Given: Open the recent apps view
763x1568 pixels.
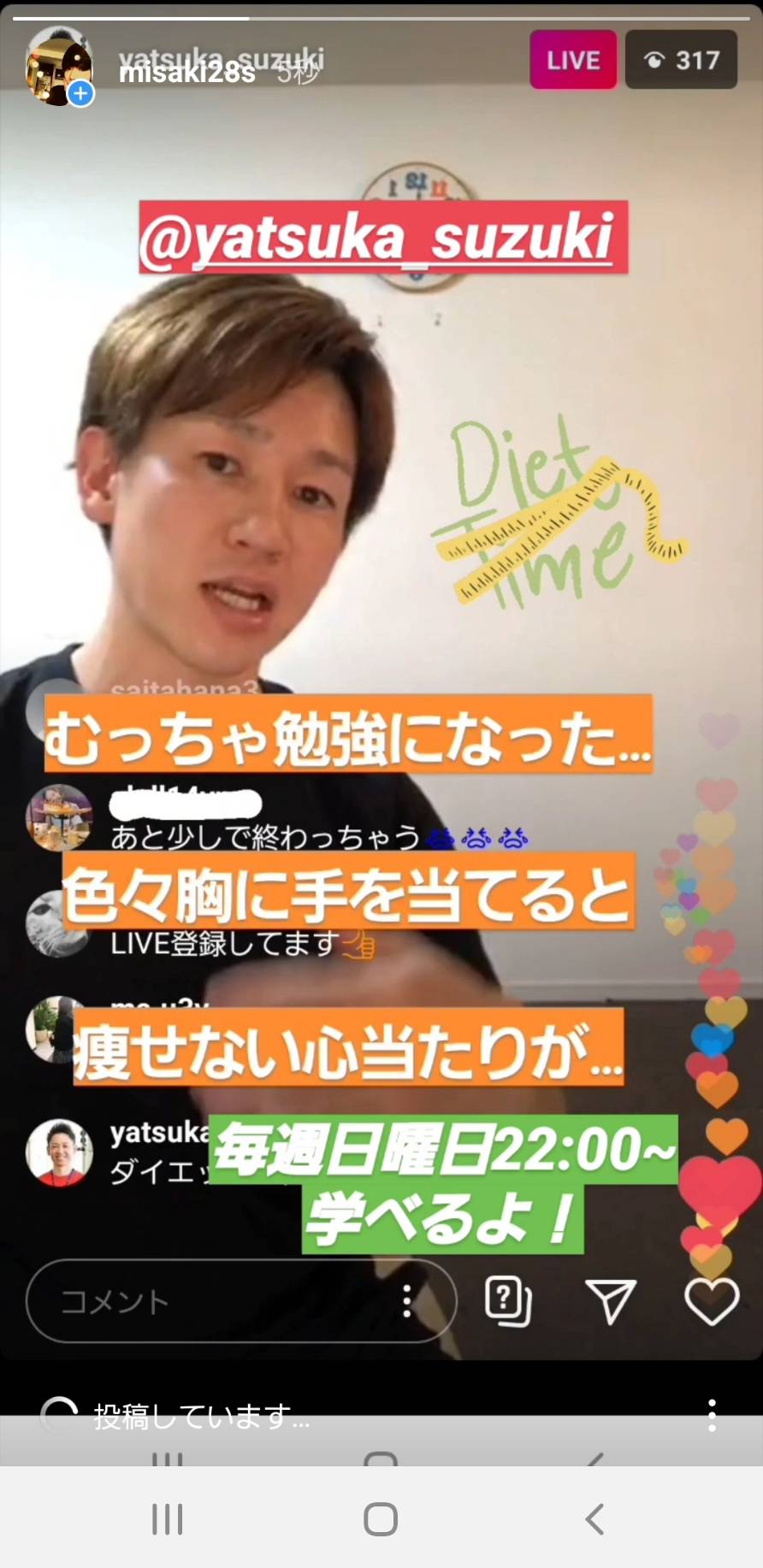Looking at the screenshot, I should click(x=168, y=1519).
